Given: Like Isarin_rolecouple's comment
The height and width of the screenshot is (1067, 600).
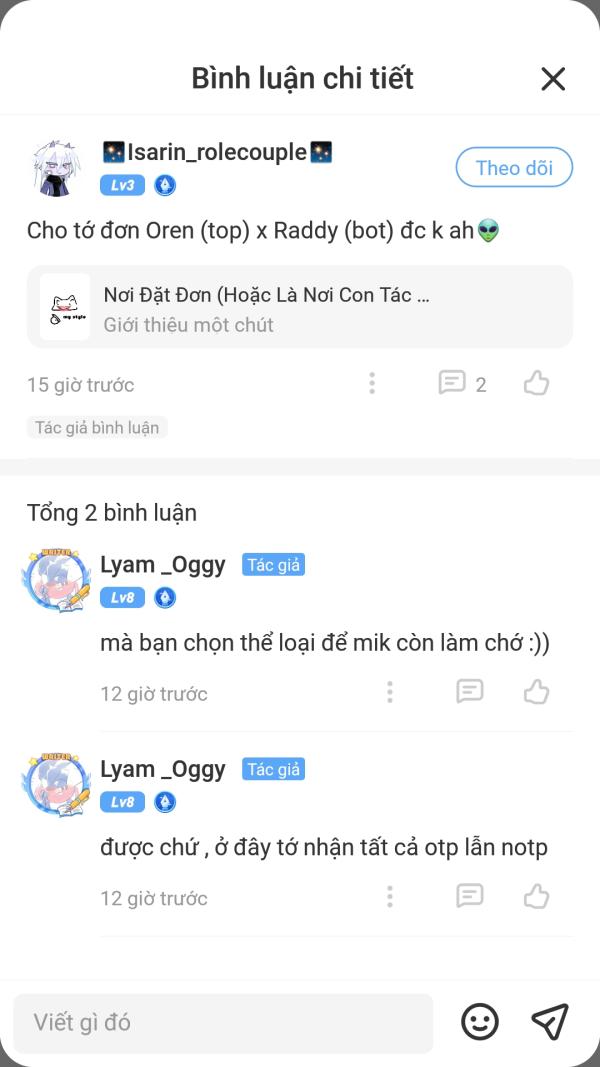Looking at the screenshot, I should [x=537, y=383].
